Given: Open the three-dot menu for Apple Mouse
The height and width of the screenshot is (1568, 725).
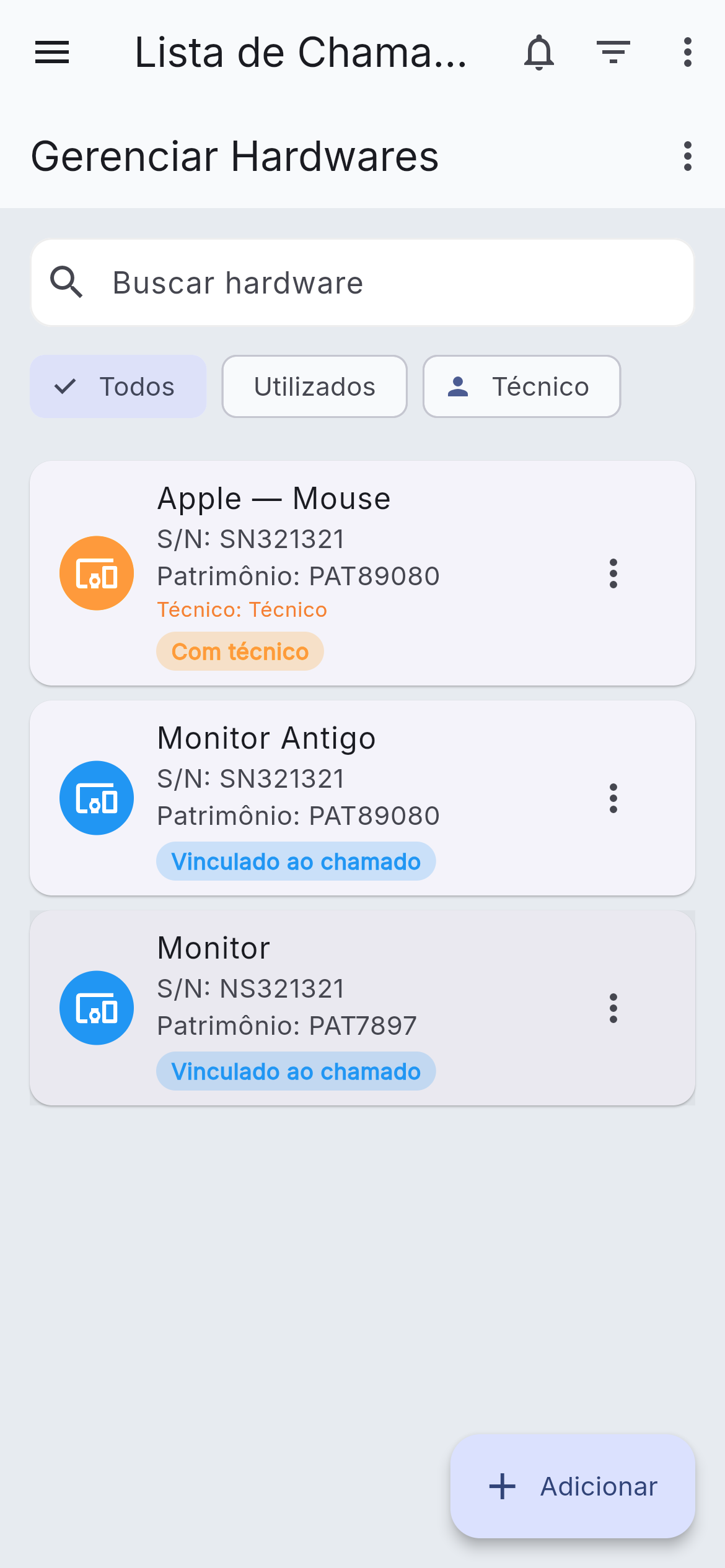Looking at the screenshot, I should (x=613, y=573).
